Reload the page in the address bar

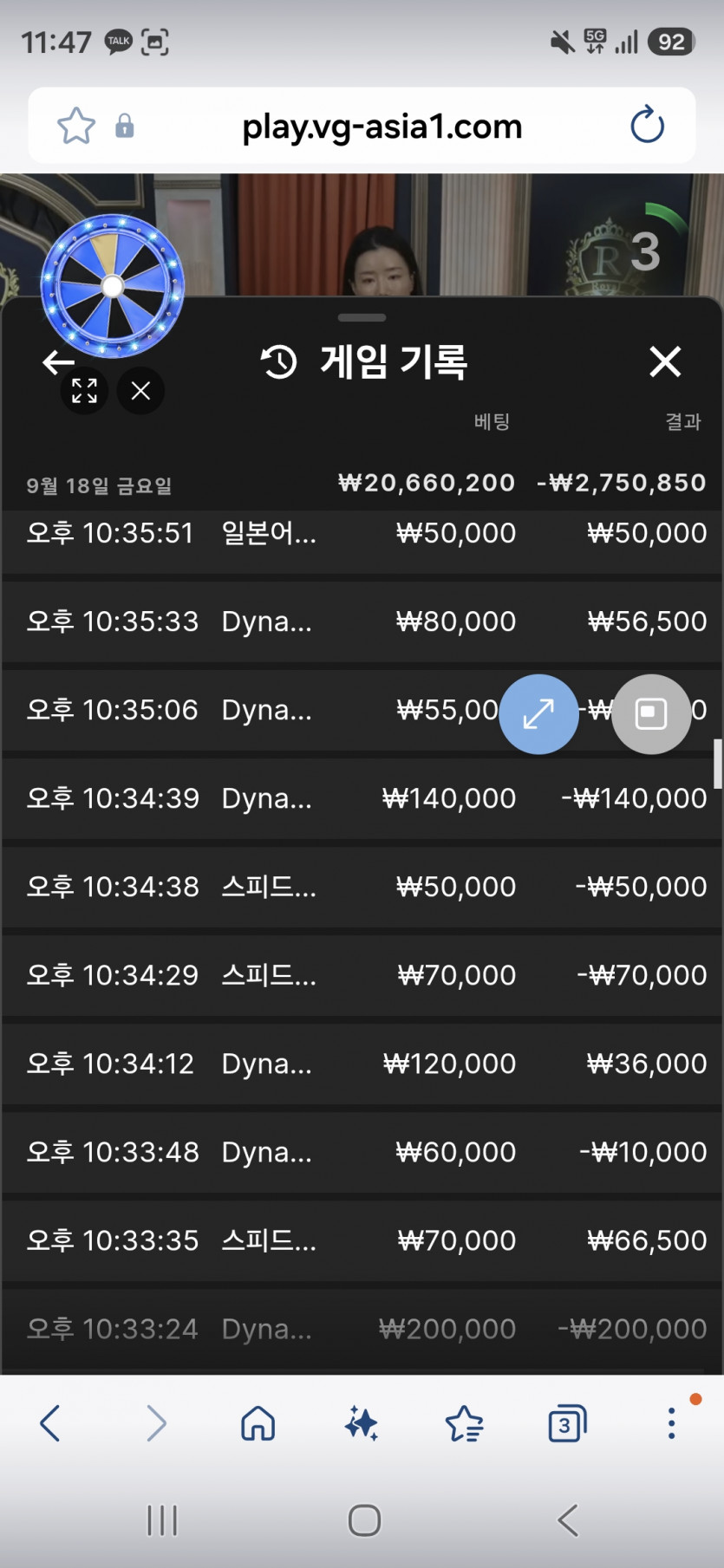click(x=647, y=126)
